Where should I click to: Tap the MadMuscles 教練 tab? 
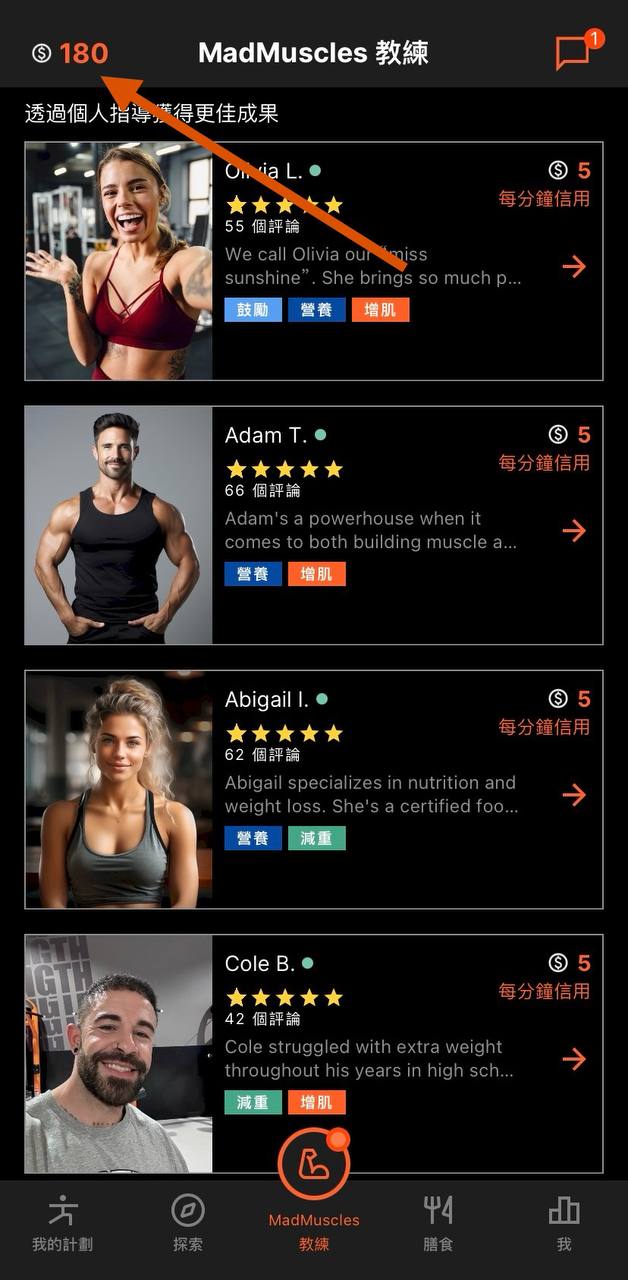pos(314,1190)
